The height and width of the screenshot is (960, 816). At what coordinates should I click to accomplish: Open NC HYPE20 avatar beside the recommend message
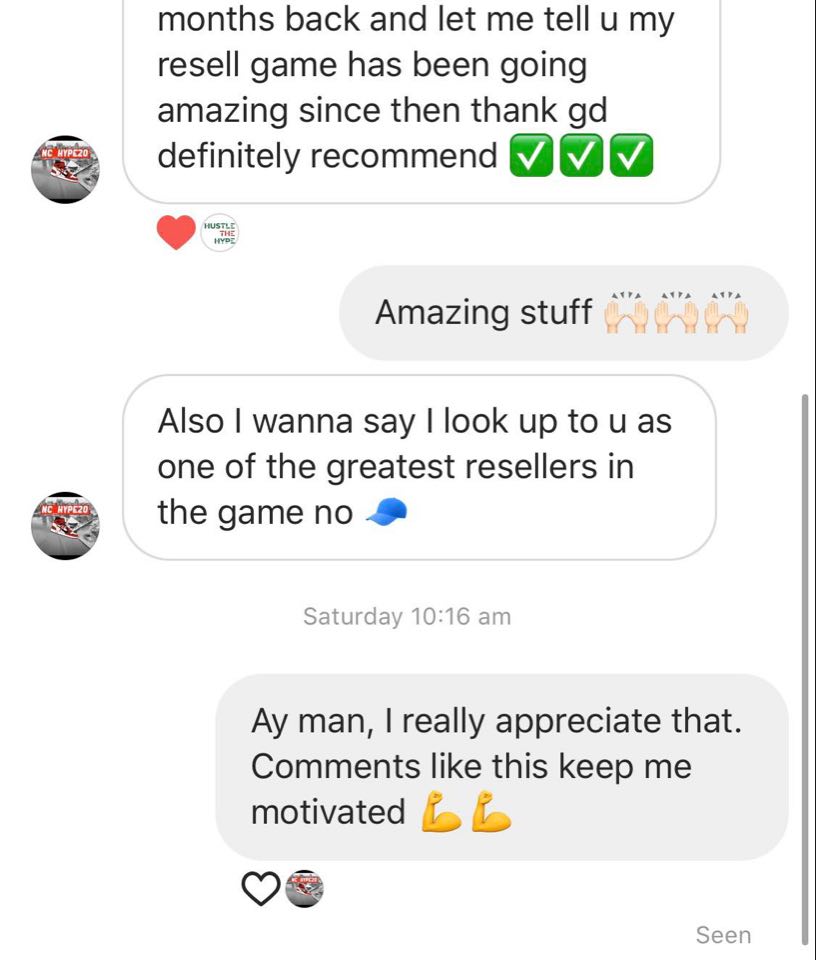66,169
